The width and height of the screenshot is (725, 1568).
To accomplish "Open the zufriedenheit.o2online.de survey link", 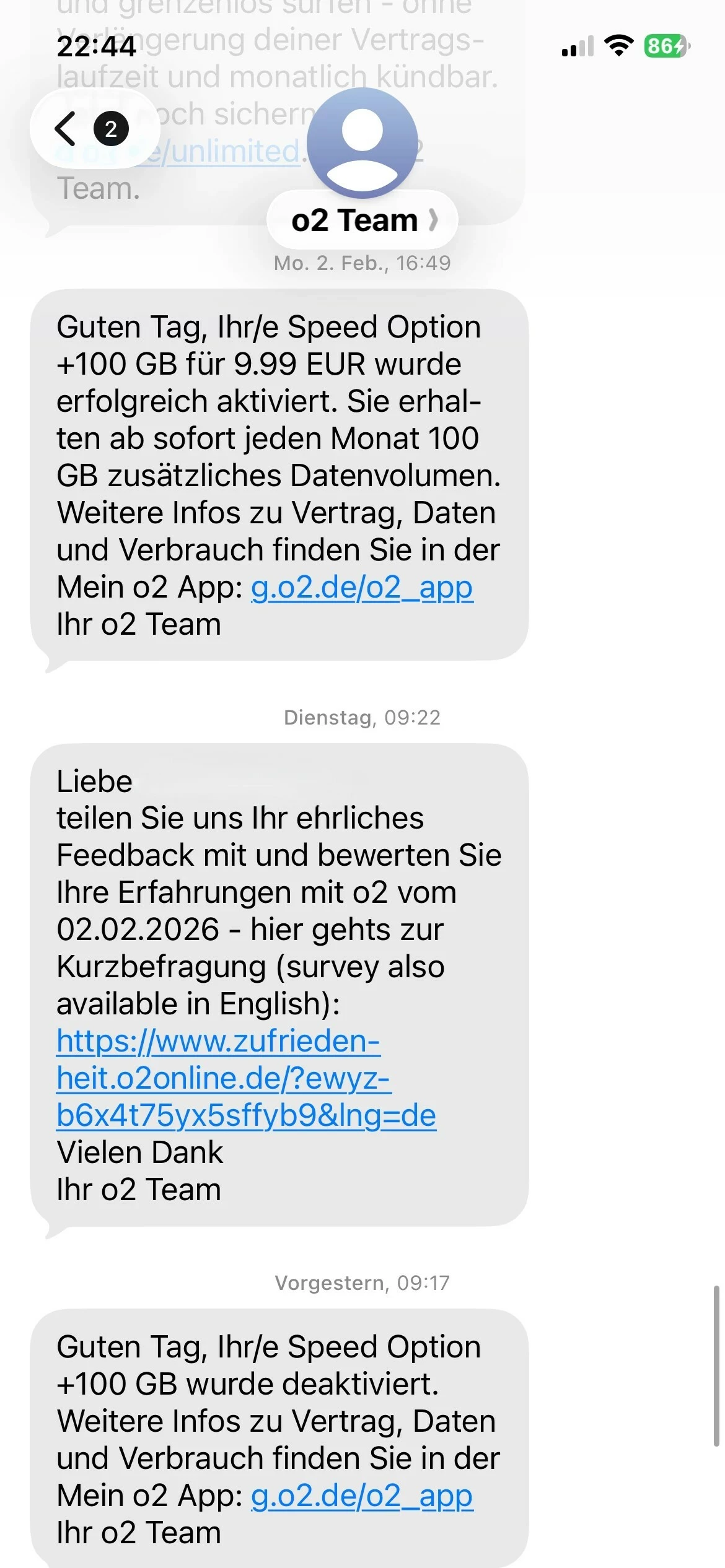I will tap(246, 1078).
